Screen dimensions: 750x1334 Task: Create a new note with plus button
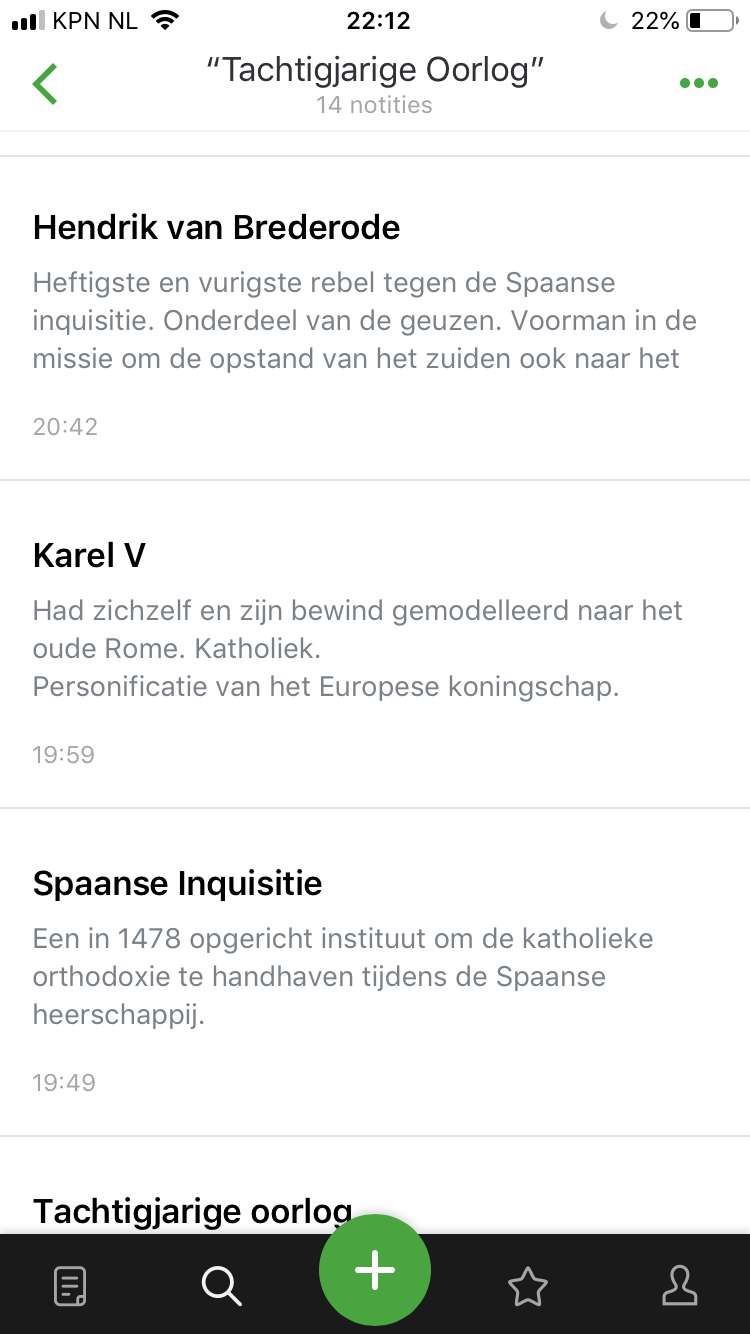375,1269
